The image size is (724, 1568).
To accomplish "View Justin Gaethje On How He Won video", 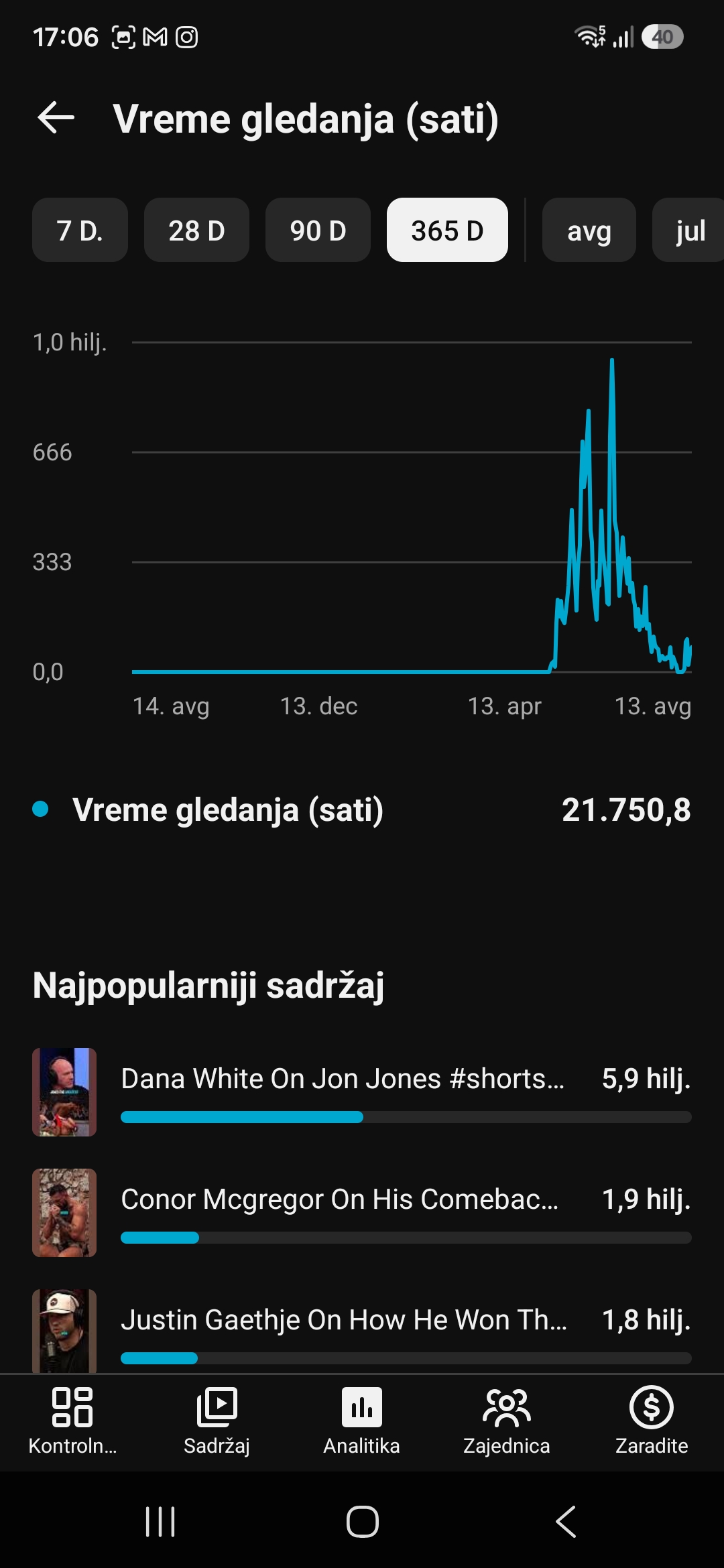I will click(362, 1331).
